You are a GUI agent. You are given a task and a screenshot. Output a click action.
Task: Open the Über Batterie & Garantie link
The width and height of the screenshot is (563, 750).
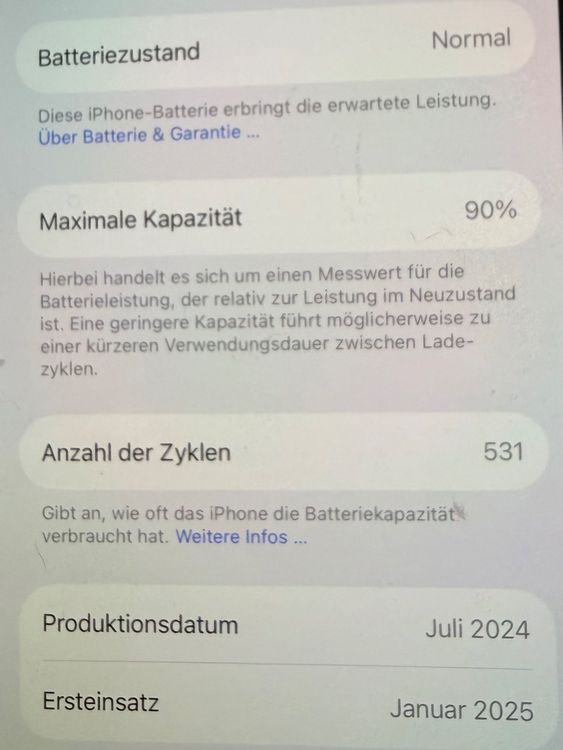click(149, 134)
